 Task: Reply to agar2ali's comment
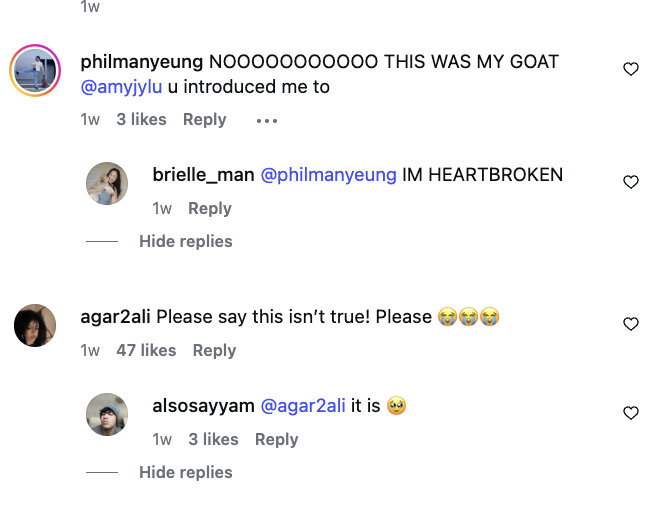click(x=214, y=350)
